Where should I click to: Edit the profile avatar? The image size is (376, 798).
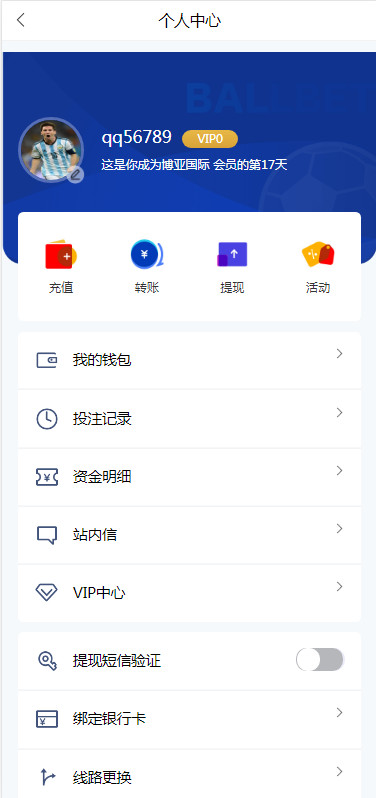(x=76, y=175)
